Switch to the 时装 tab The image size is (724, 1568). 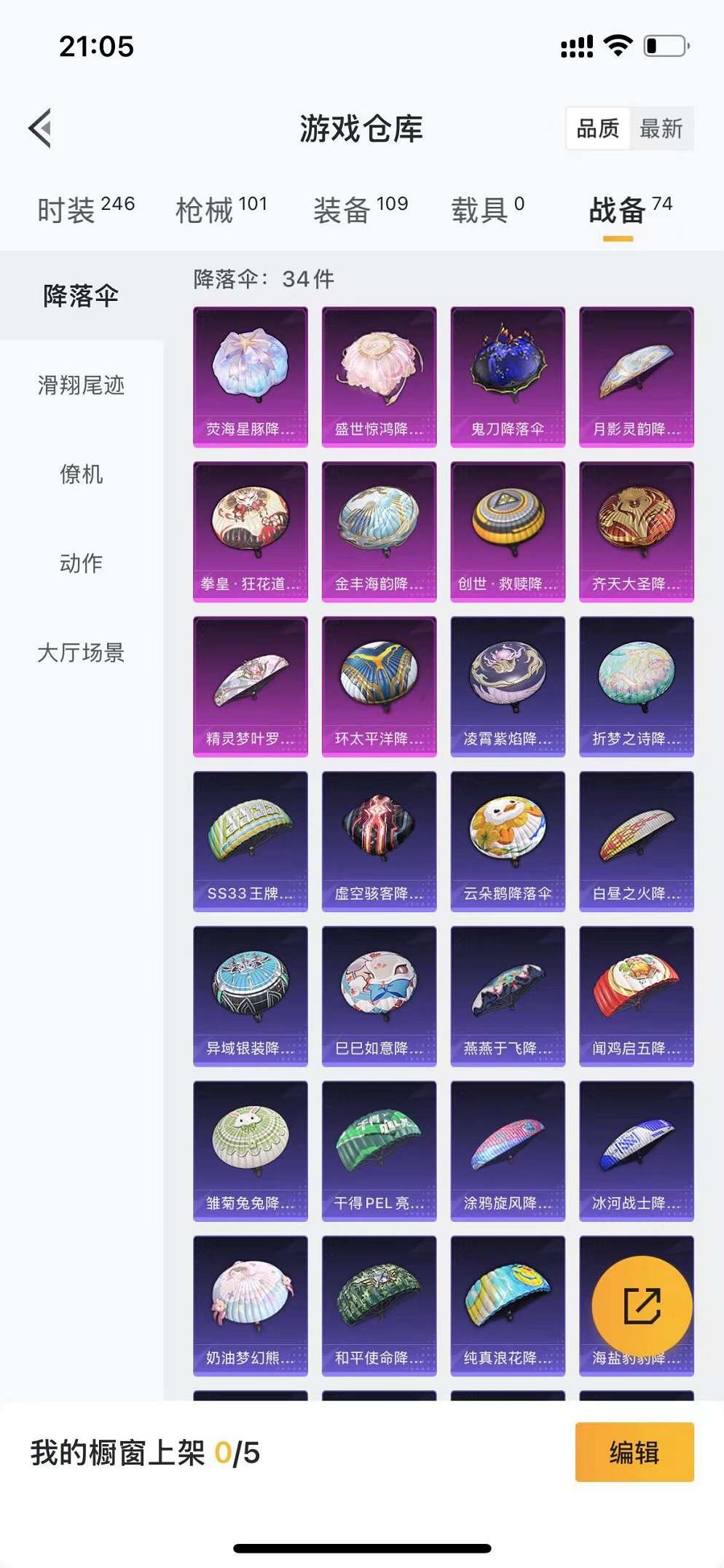85,210
